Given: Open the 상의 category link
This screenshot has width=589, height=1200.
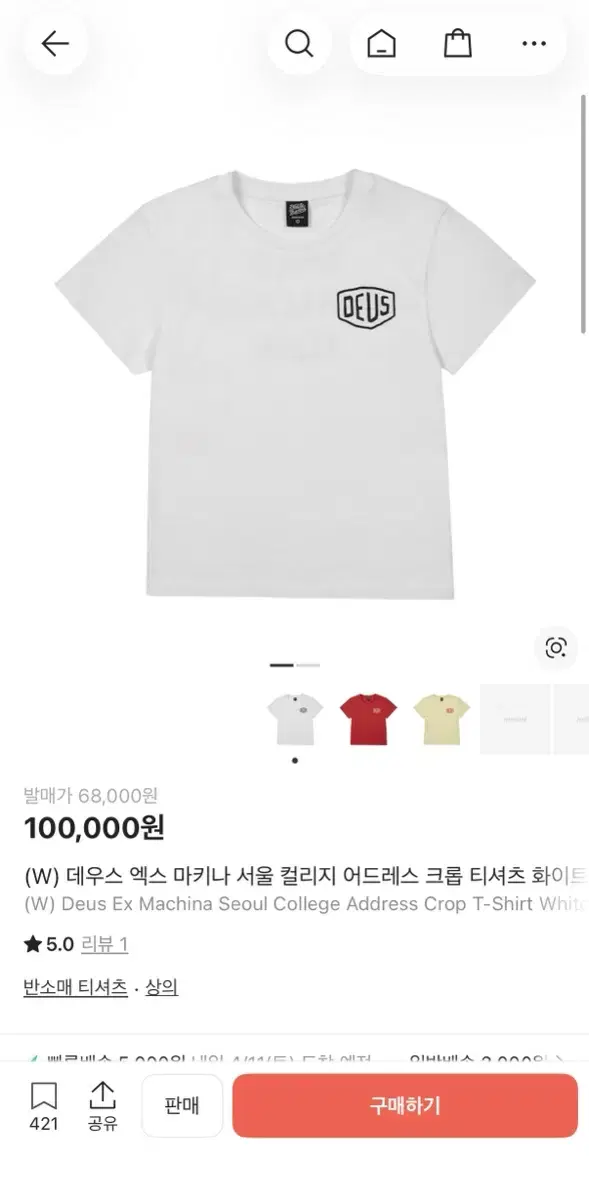Looking at the screenshot, I should tap(162, 987).
